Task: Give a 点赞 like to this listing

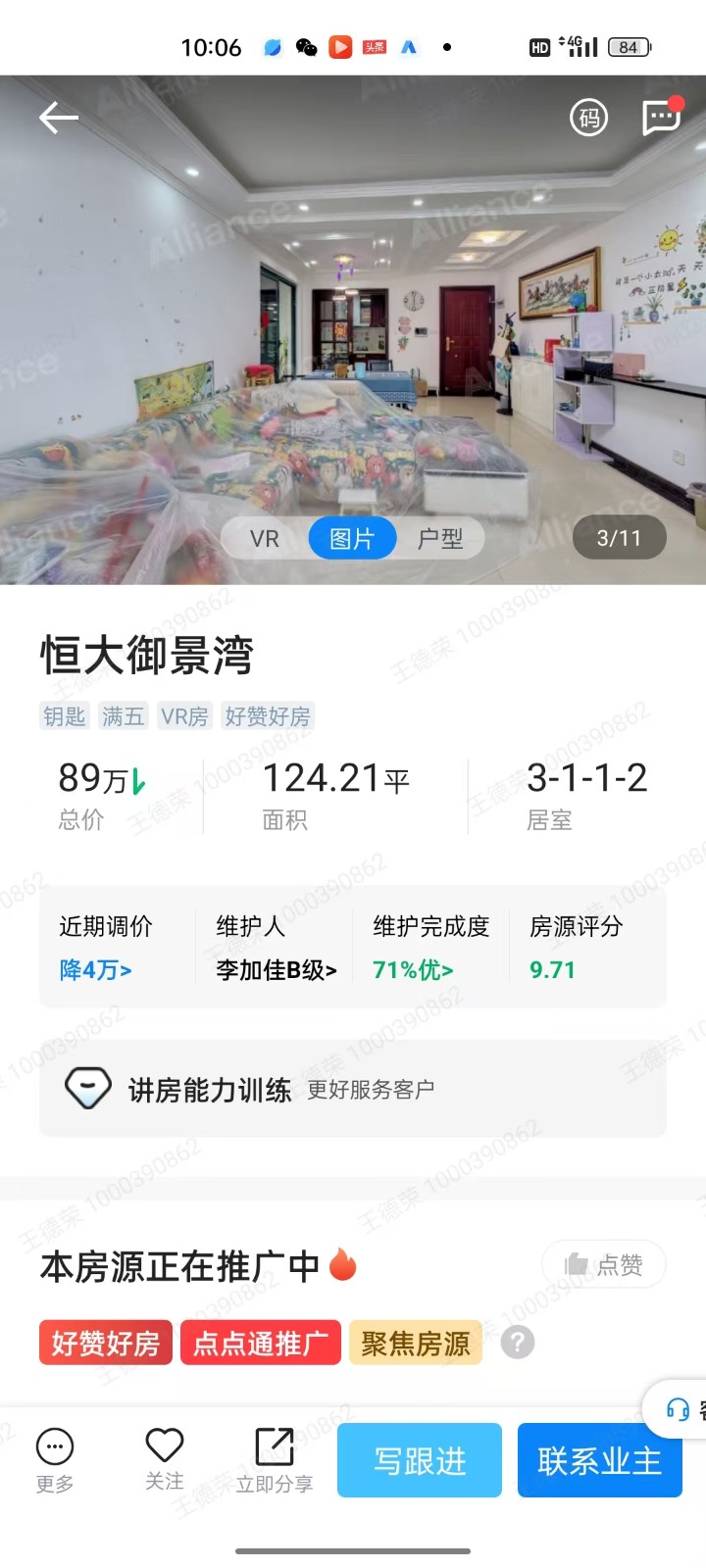Action: (x=604, y=1265)
